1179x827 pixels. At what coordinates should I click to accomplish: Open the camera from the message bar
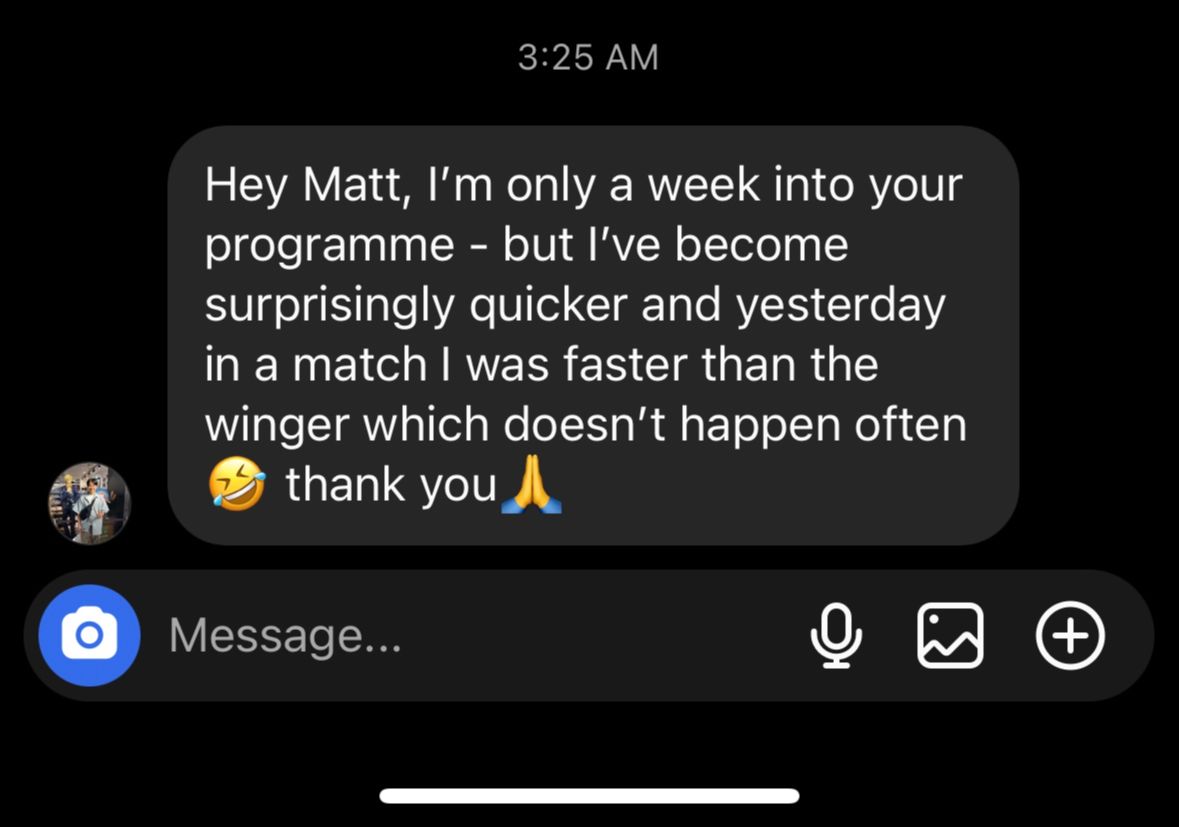pos(89,635)
